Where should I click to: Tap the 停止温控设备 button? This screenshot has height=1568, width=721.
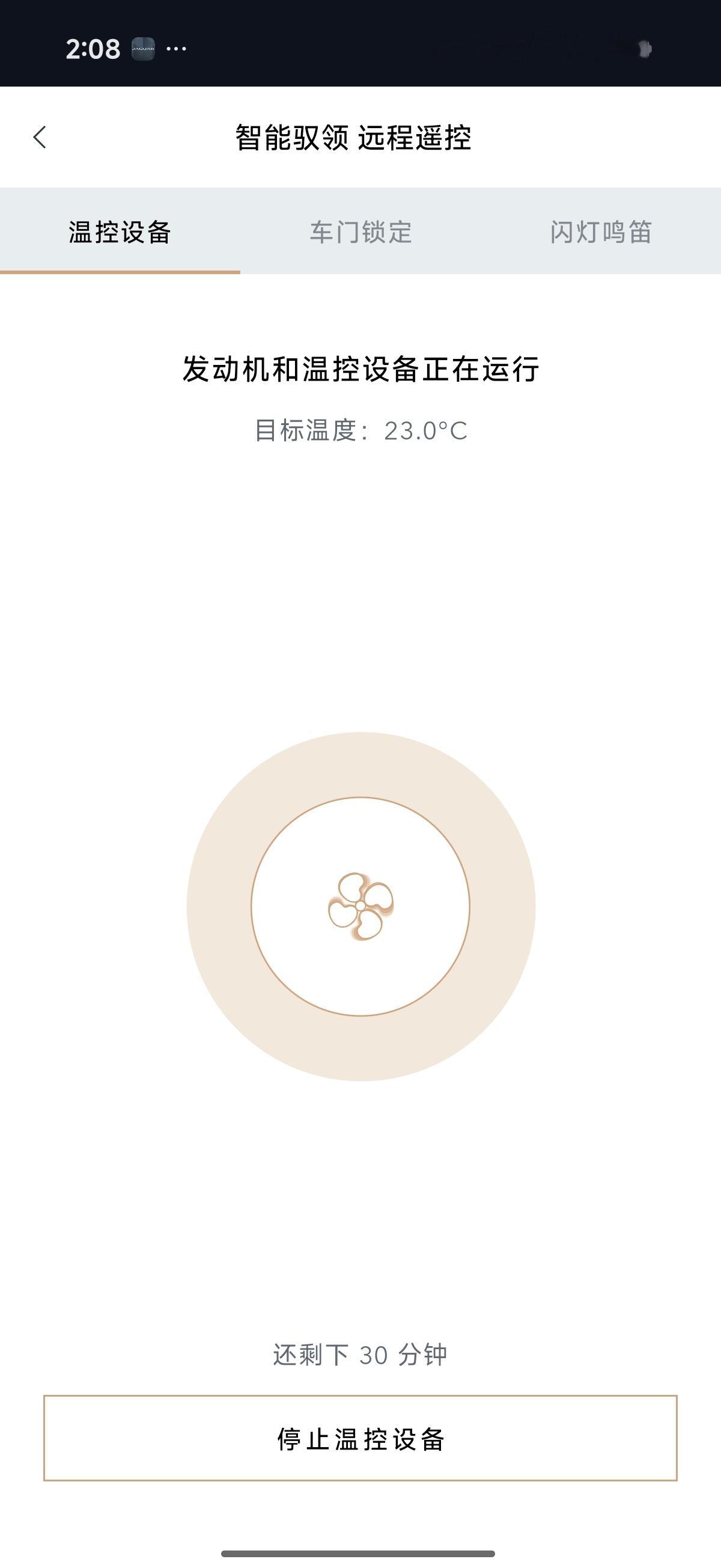pyautogui.click(x=360, y=1439)
